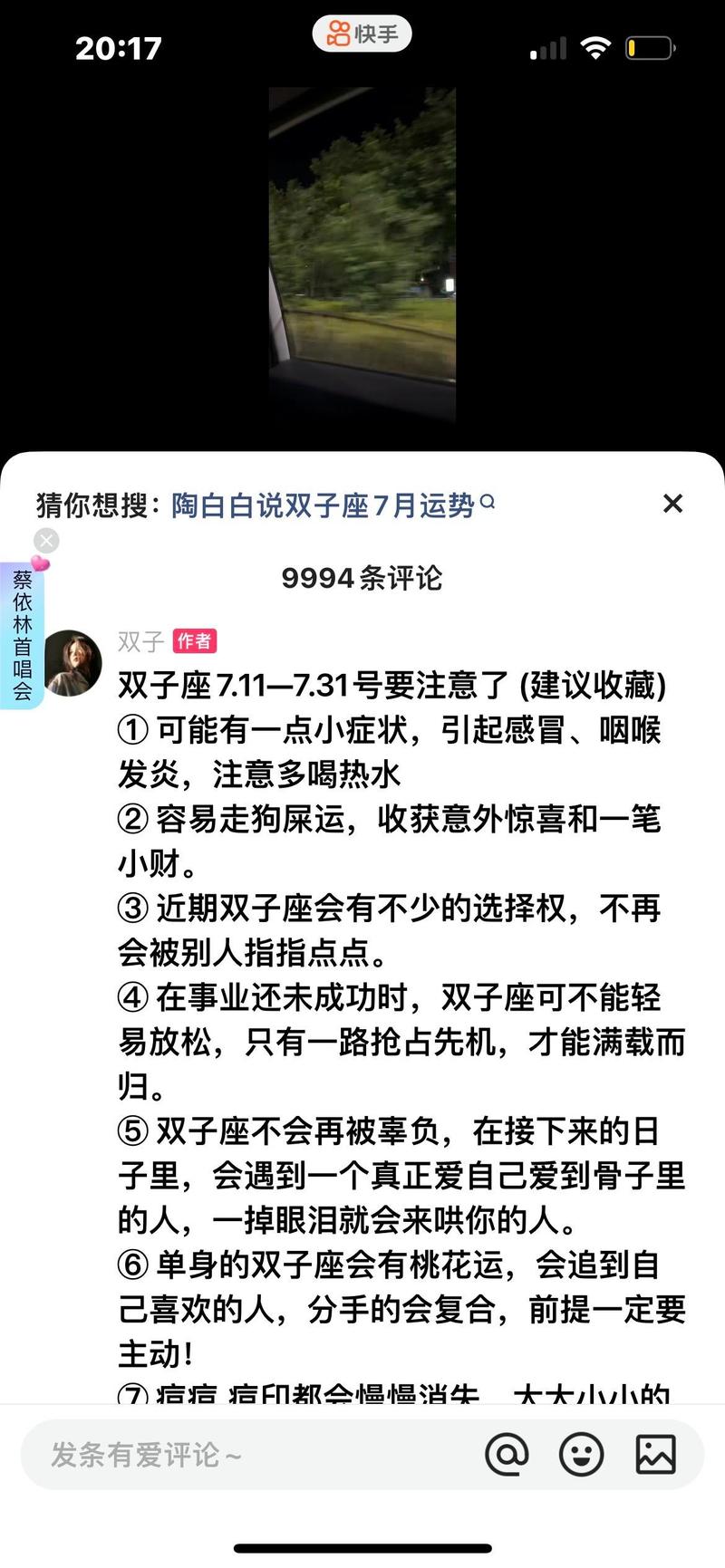The height and width of the screenshot is (1568, 725).
Task: Open the 双子 username profile
Action: pyautogui.click(x=140, y=641)
